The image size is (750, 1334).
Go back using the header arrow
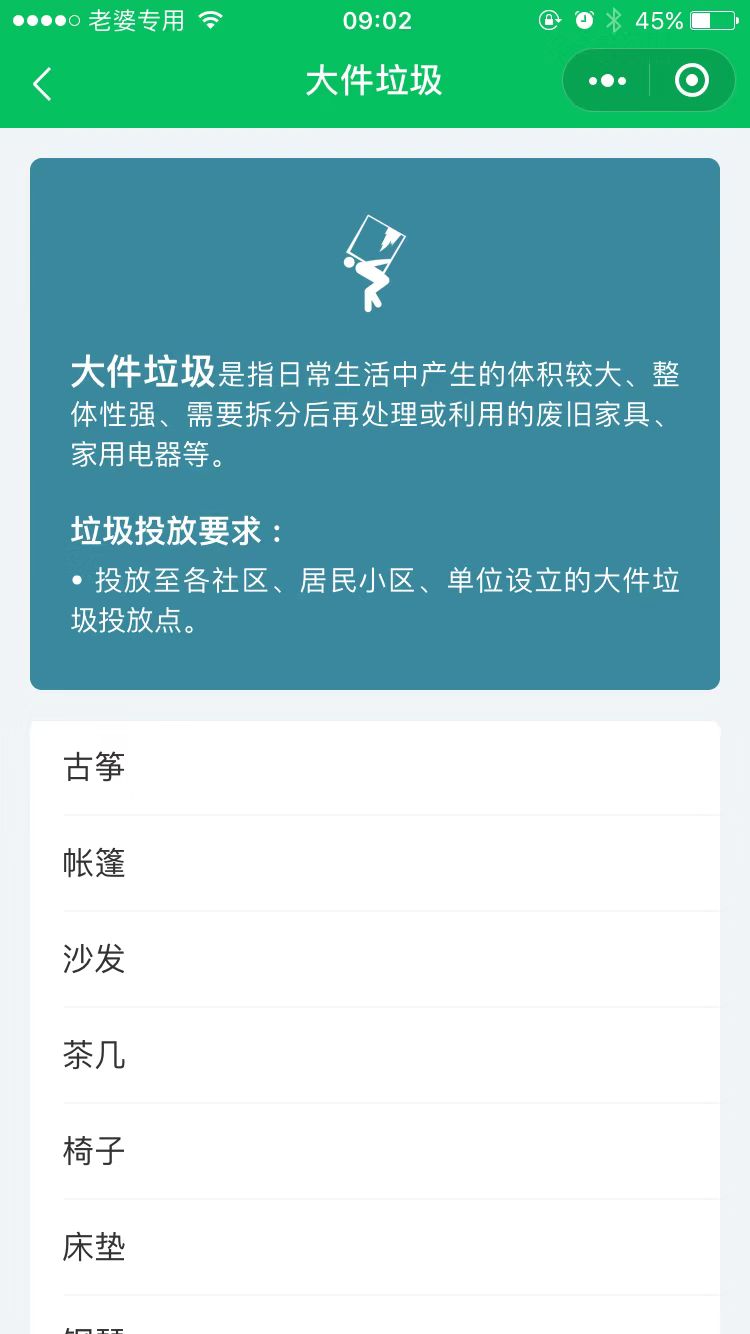[x=42, y=84]
